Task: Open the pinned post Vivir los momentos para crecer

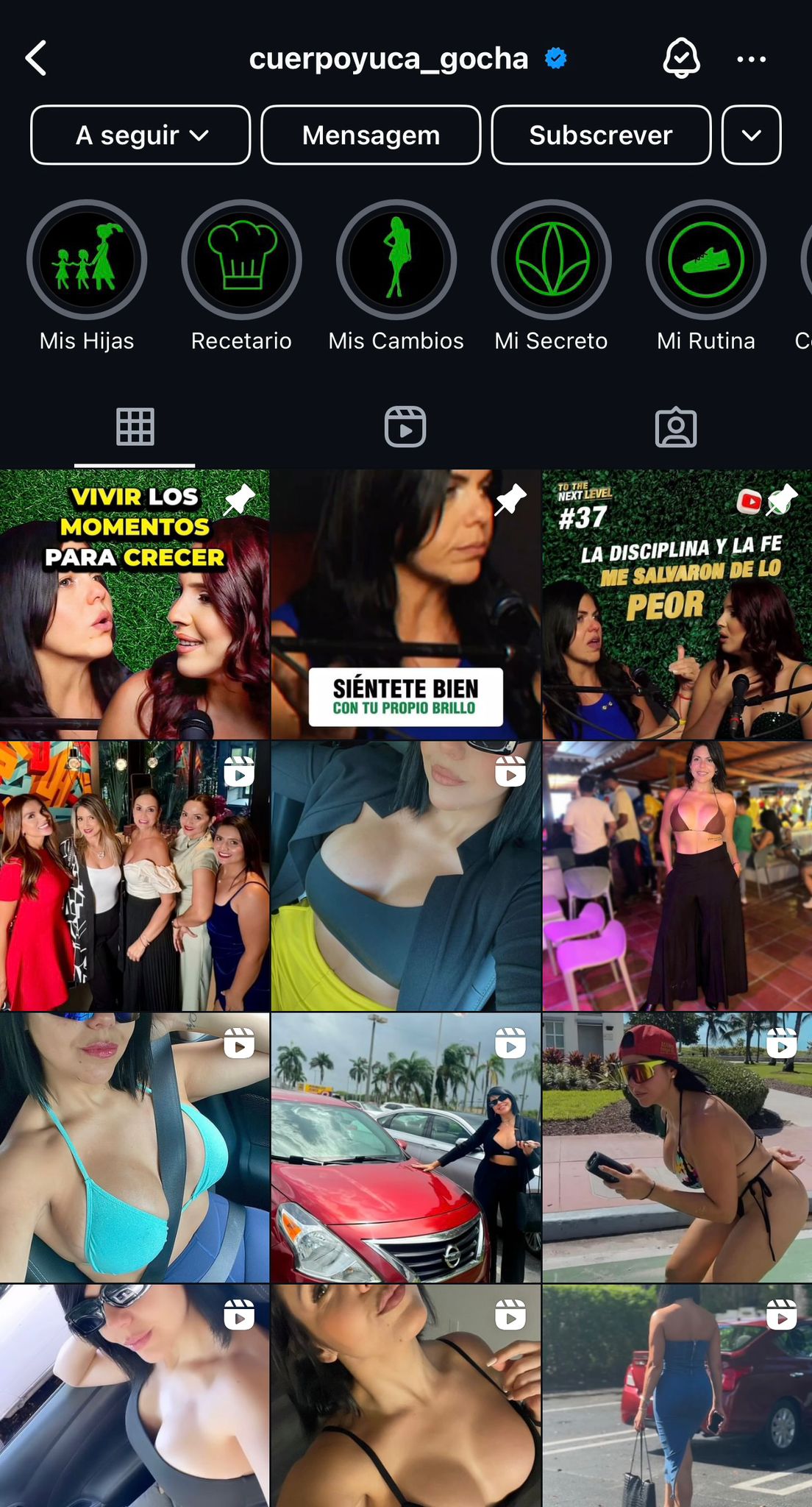Action: click(x=135, y=604)
